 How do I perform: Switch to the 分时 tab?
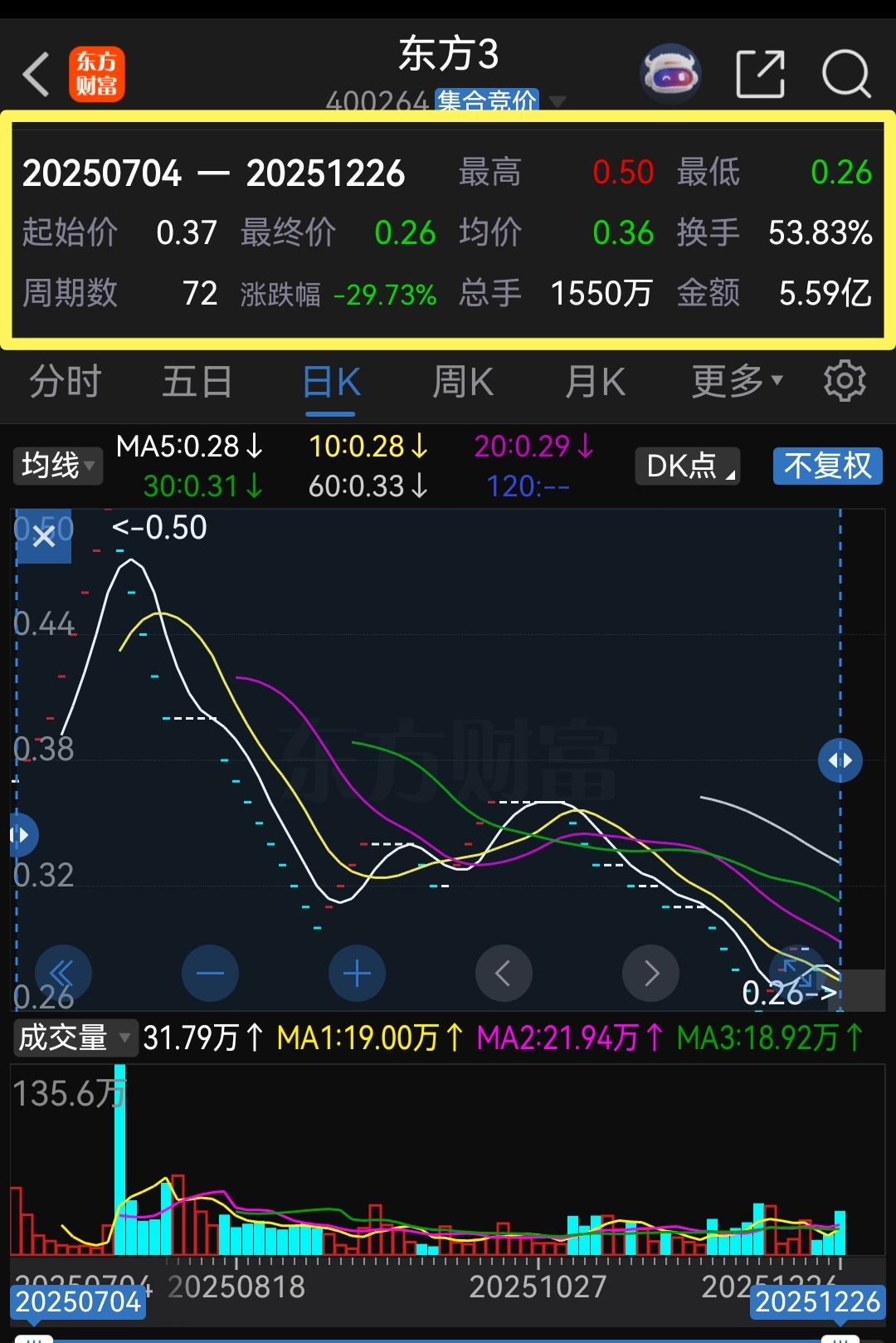66,383
